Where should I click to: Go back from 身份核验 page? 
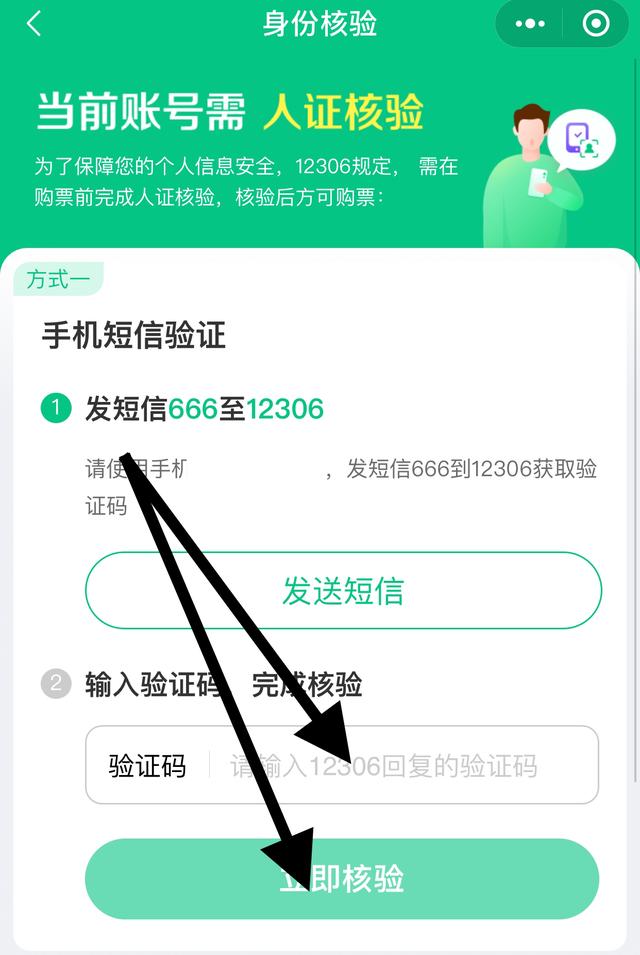point(34,24)
